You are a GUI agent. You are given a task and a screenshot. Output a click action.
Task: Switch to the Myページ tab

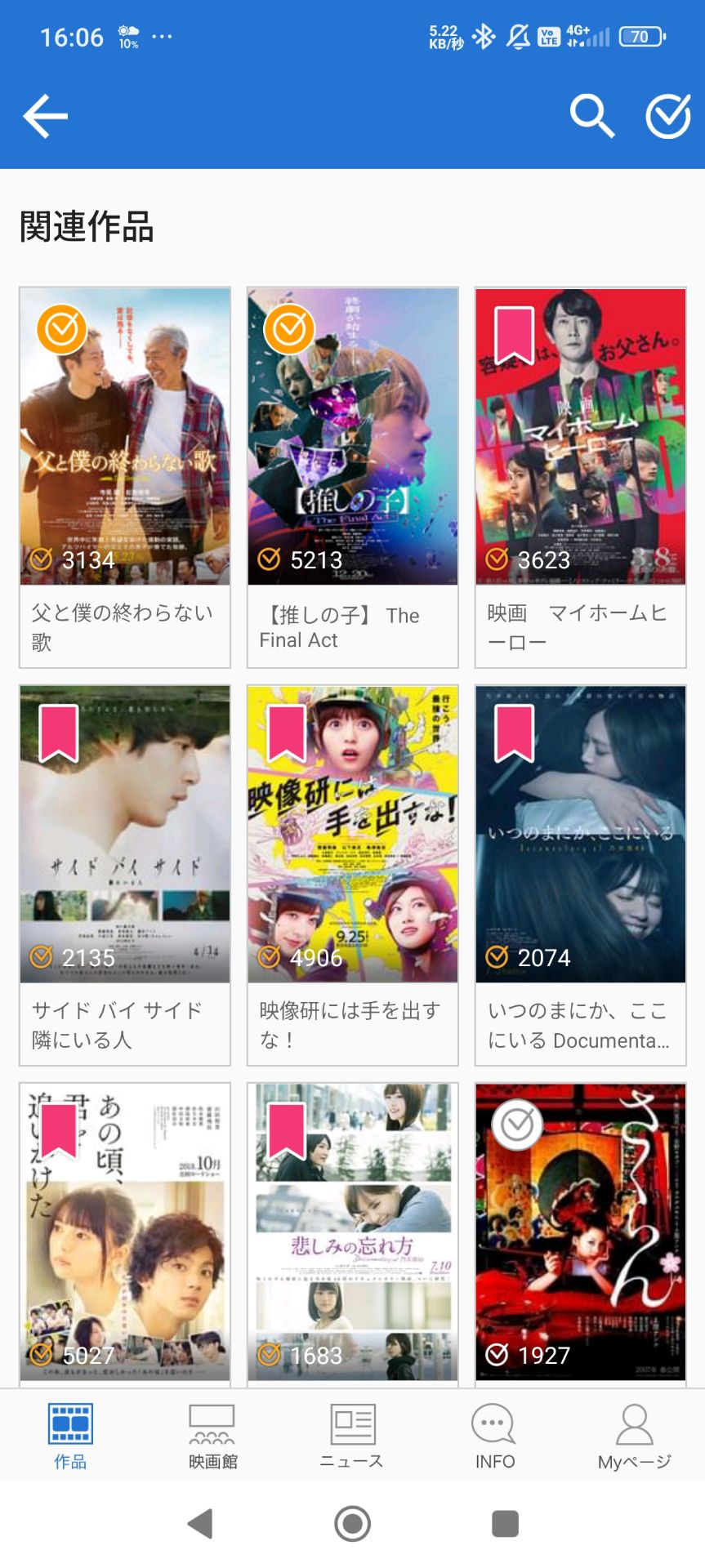(634, 1437)
